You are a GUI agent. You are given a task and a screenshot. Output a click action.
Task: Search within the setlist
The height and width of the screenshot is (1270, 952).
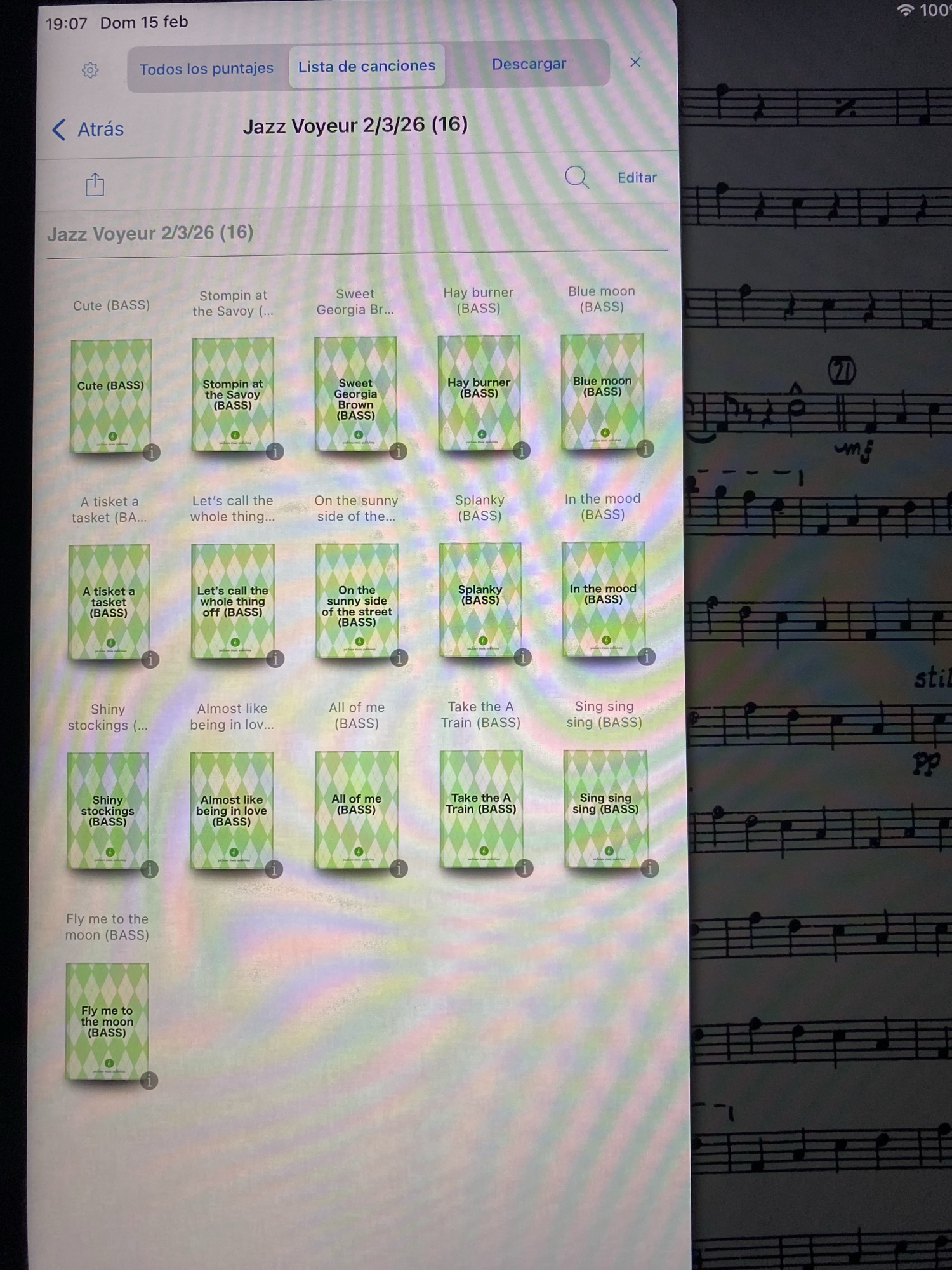pyautogui.click(x=576, y=177)
